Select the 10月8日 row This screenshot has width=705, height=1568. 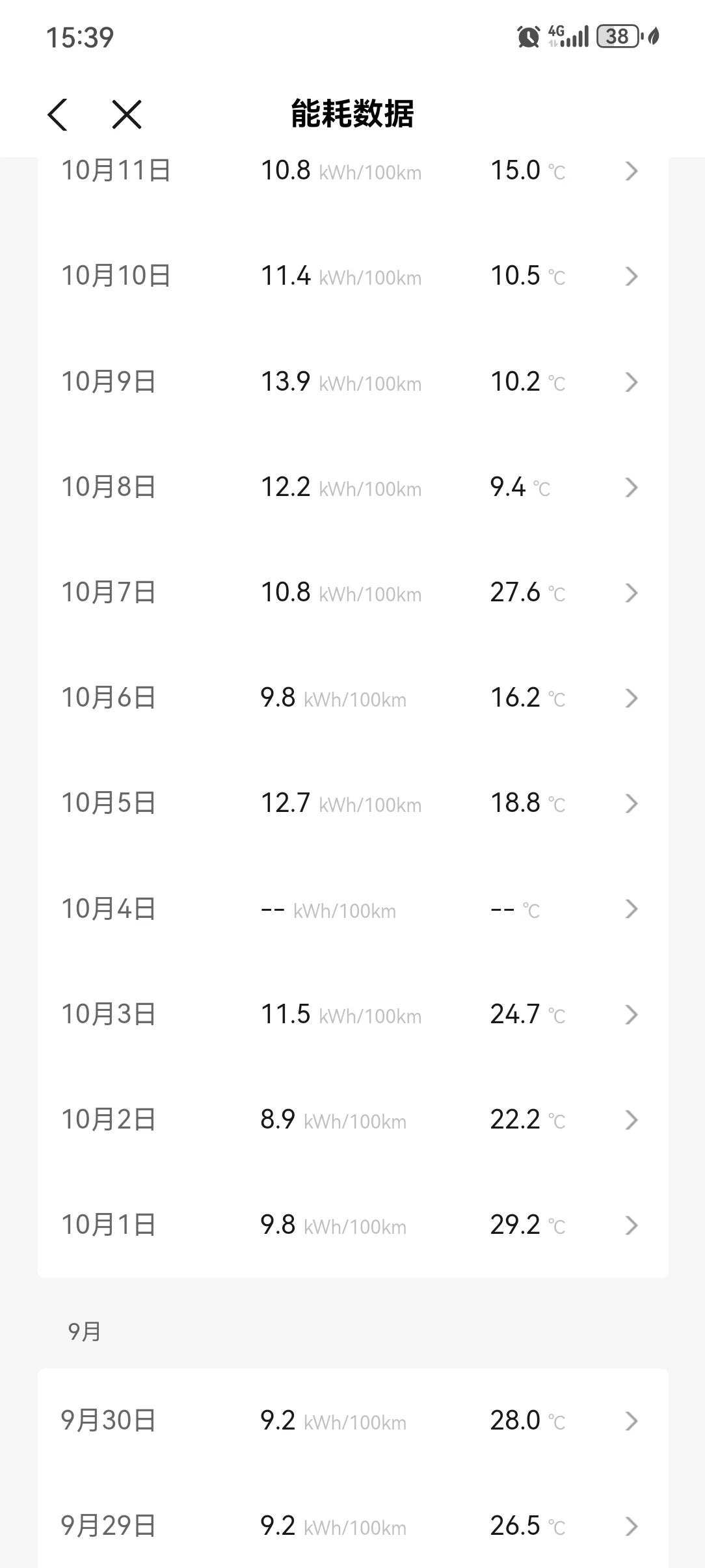(352, 487)
